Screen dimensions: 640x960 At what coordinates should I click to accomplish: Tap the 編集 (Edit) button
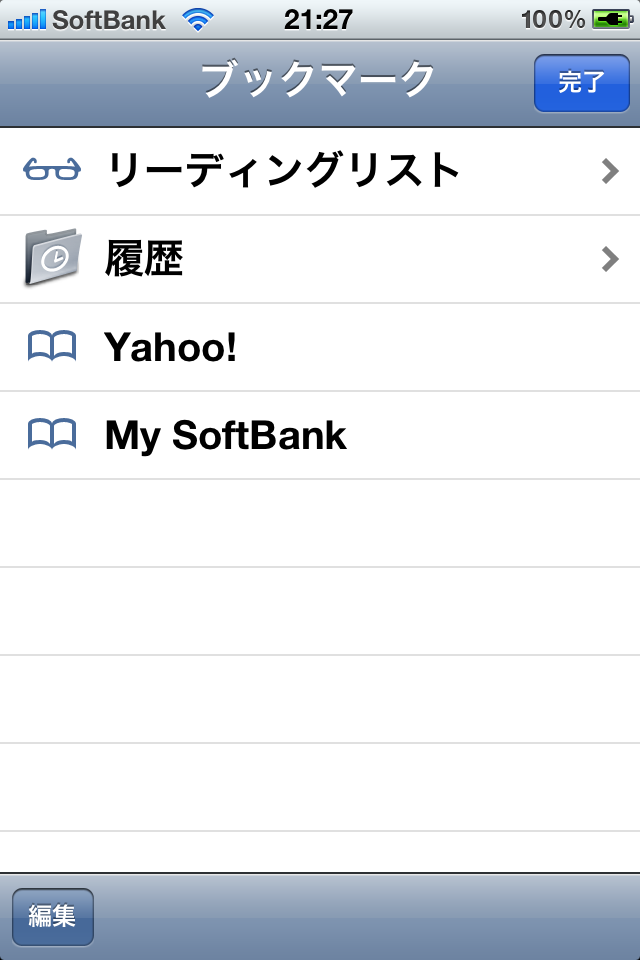(x=53, y=917)
